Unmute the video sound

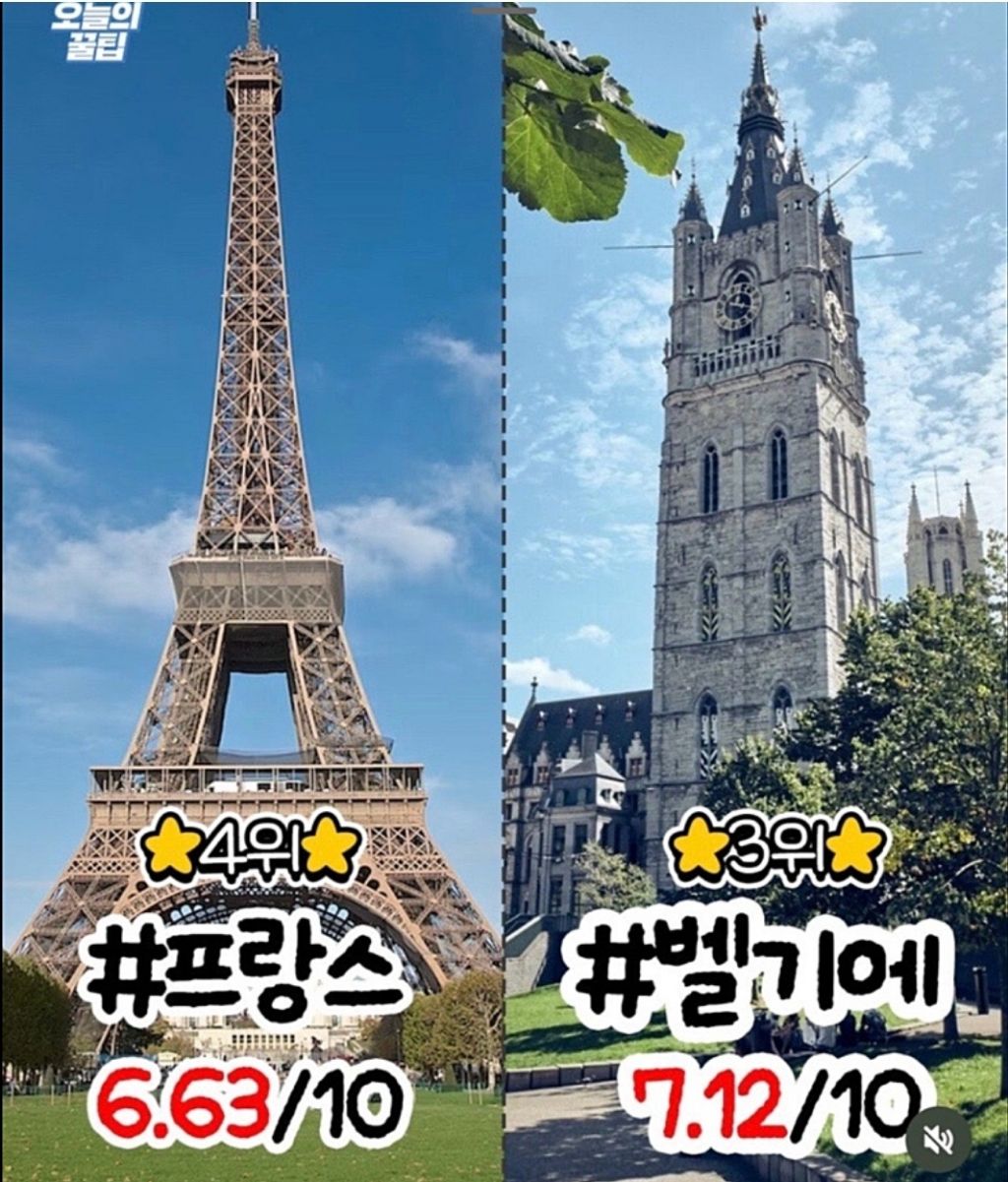[x=938, y=1139]
